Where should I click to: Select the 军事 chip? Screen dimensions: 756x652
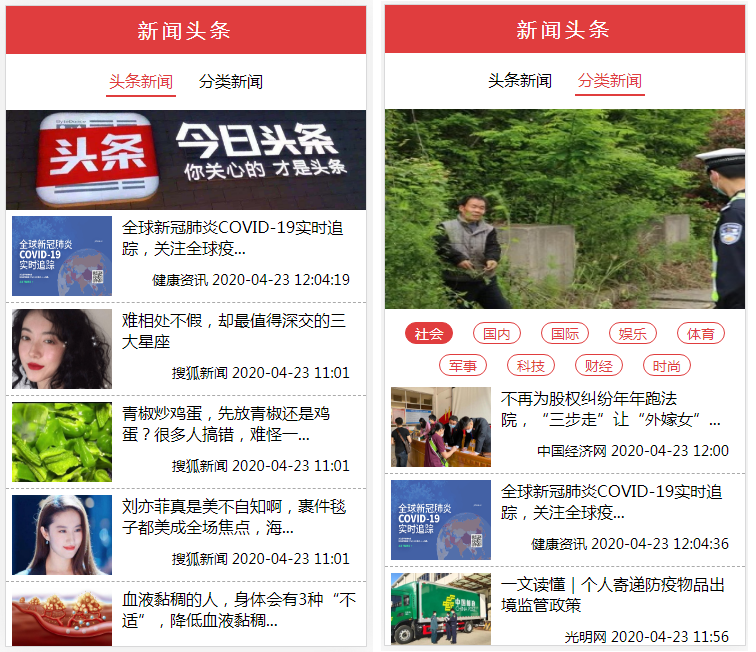pyautogui.click(x=463, y=366)
